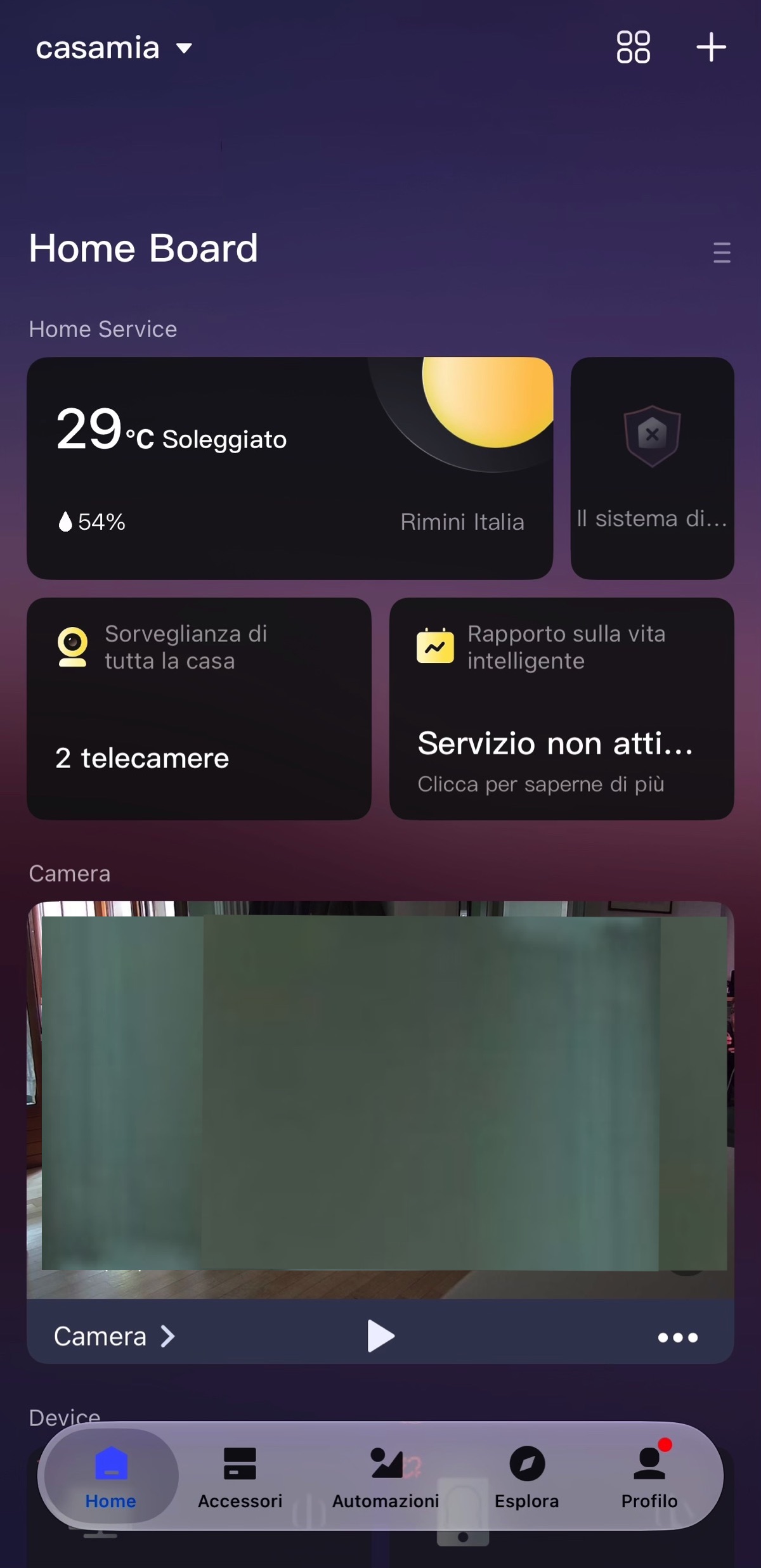Viewport: 761px width, 1568px height.
Task: Open the camera three-dots options menu
Action: pyautogui.click(x=677, y=1337)
